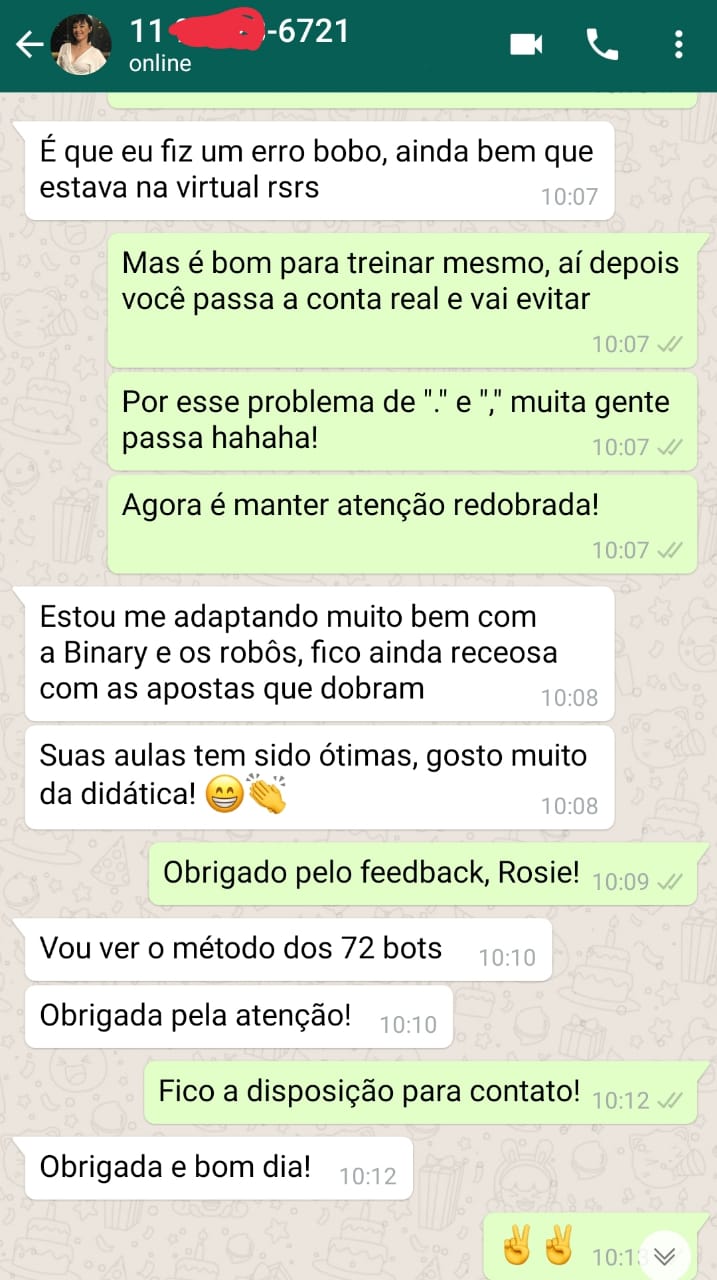The image size is (717, 1280).
Task: Go back to the chat list
Action: pos(28,45)
